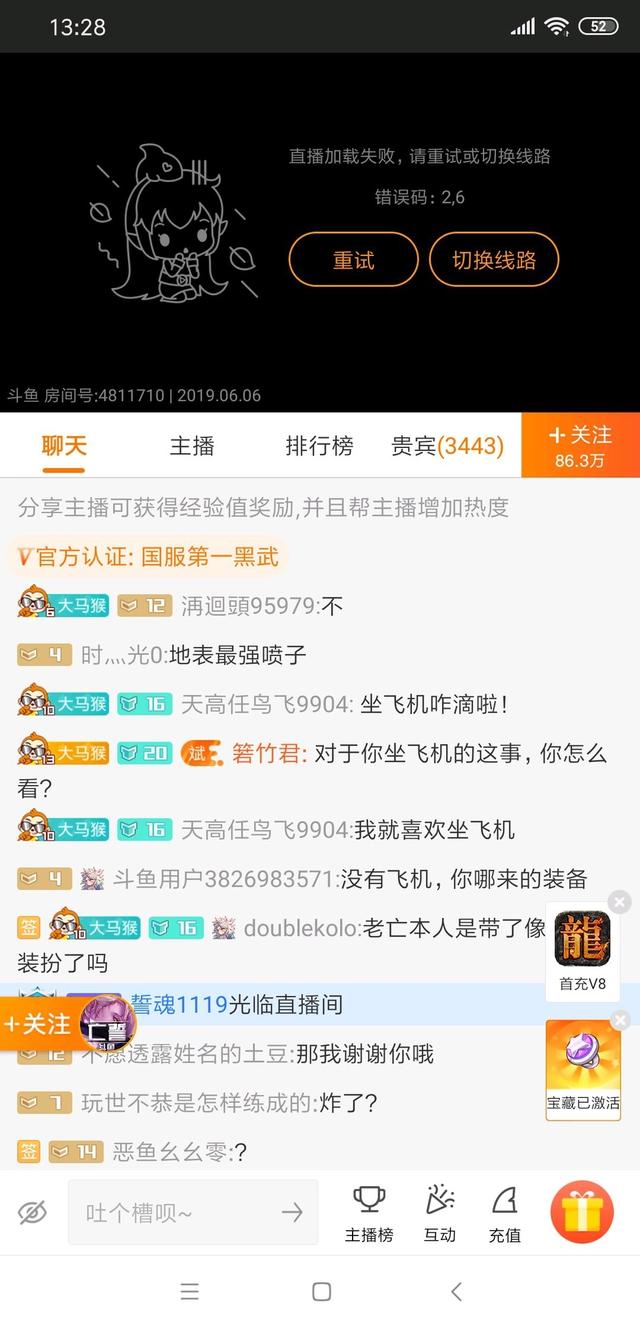Tap username 箬竹君 in chat

(268, 754)
